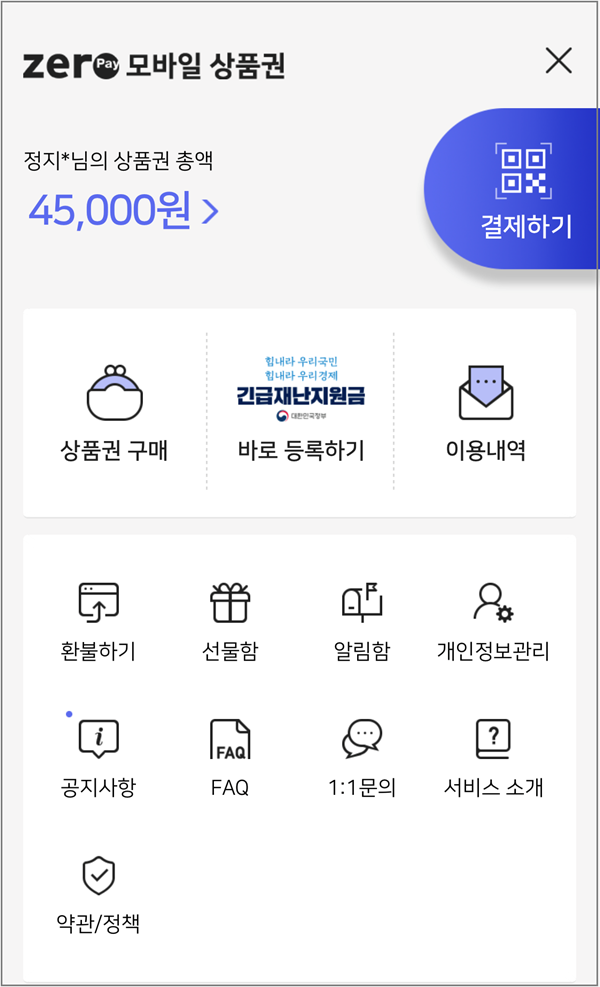
Task: Open the FAQ page
Action: pos(230,757)
